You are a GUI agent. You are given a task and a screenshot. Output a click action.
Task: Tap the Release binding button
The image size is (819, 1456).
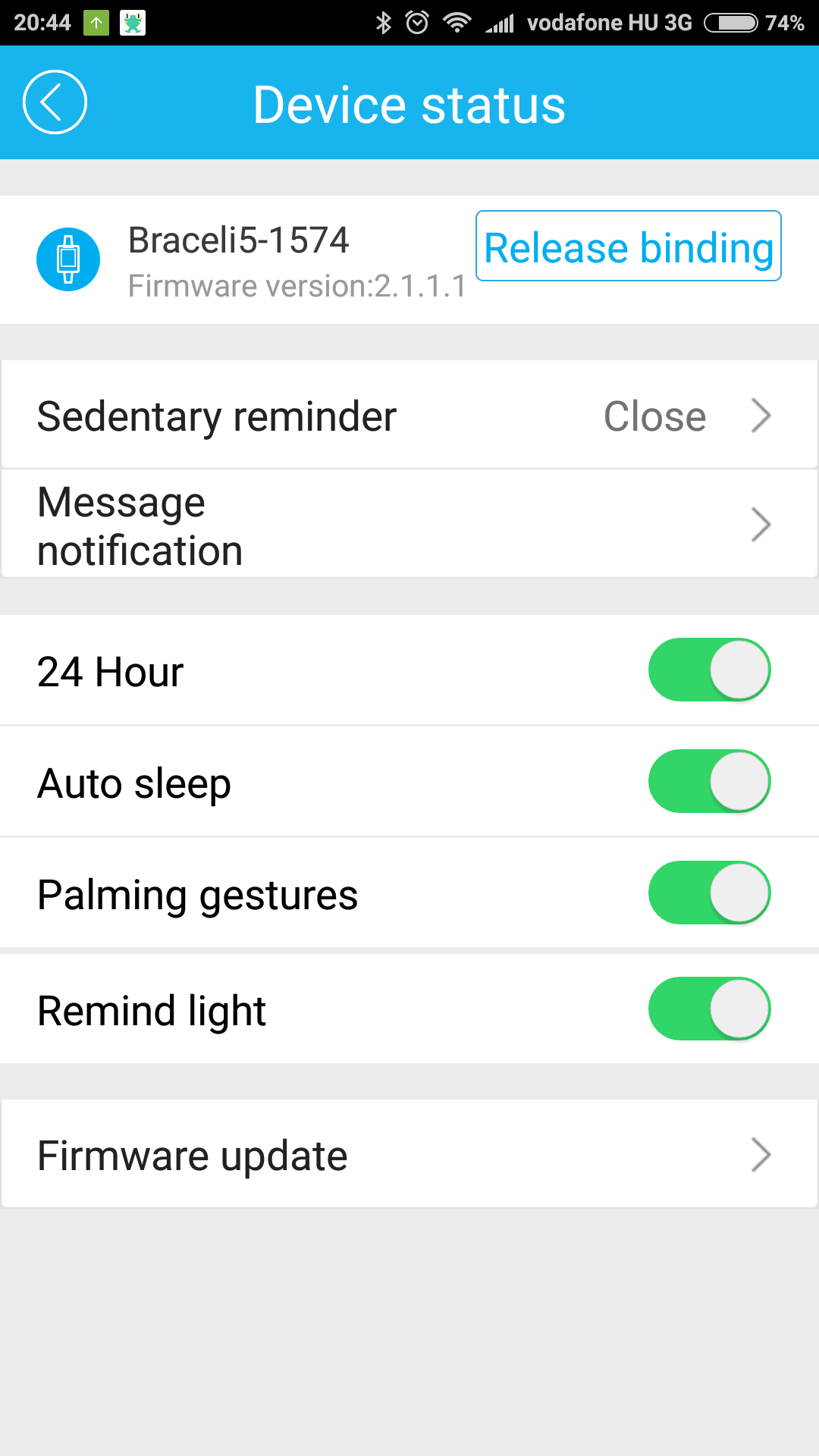point(629,246)
